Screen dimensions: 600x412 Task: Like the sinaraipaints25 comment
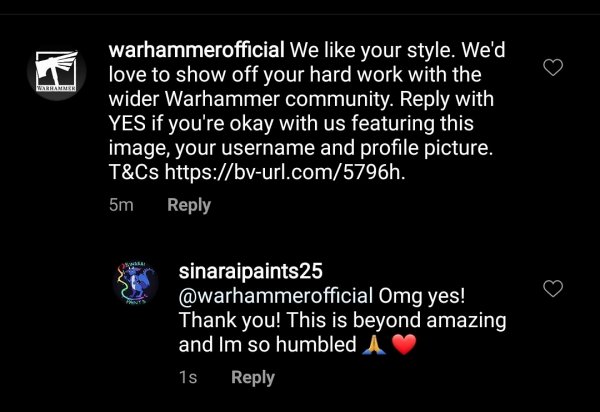click(x=551, y=289)
